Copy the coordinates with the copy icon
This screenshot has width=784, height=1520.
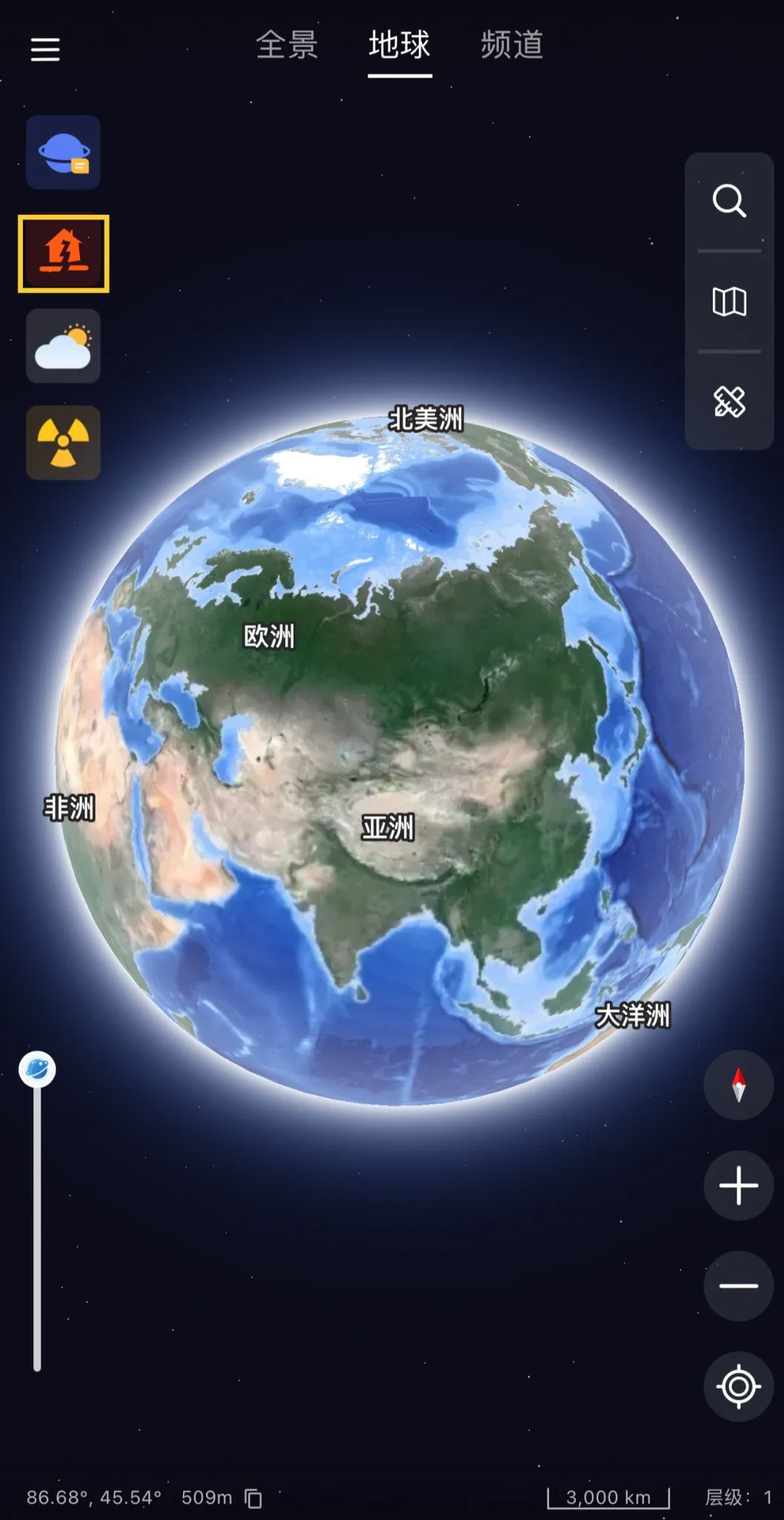click(x=253, y=1499)
